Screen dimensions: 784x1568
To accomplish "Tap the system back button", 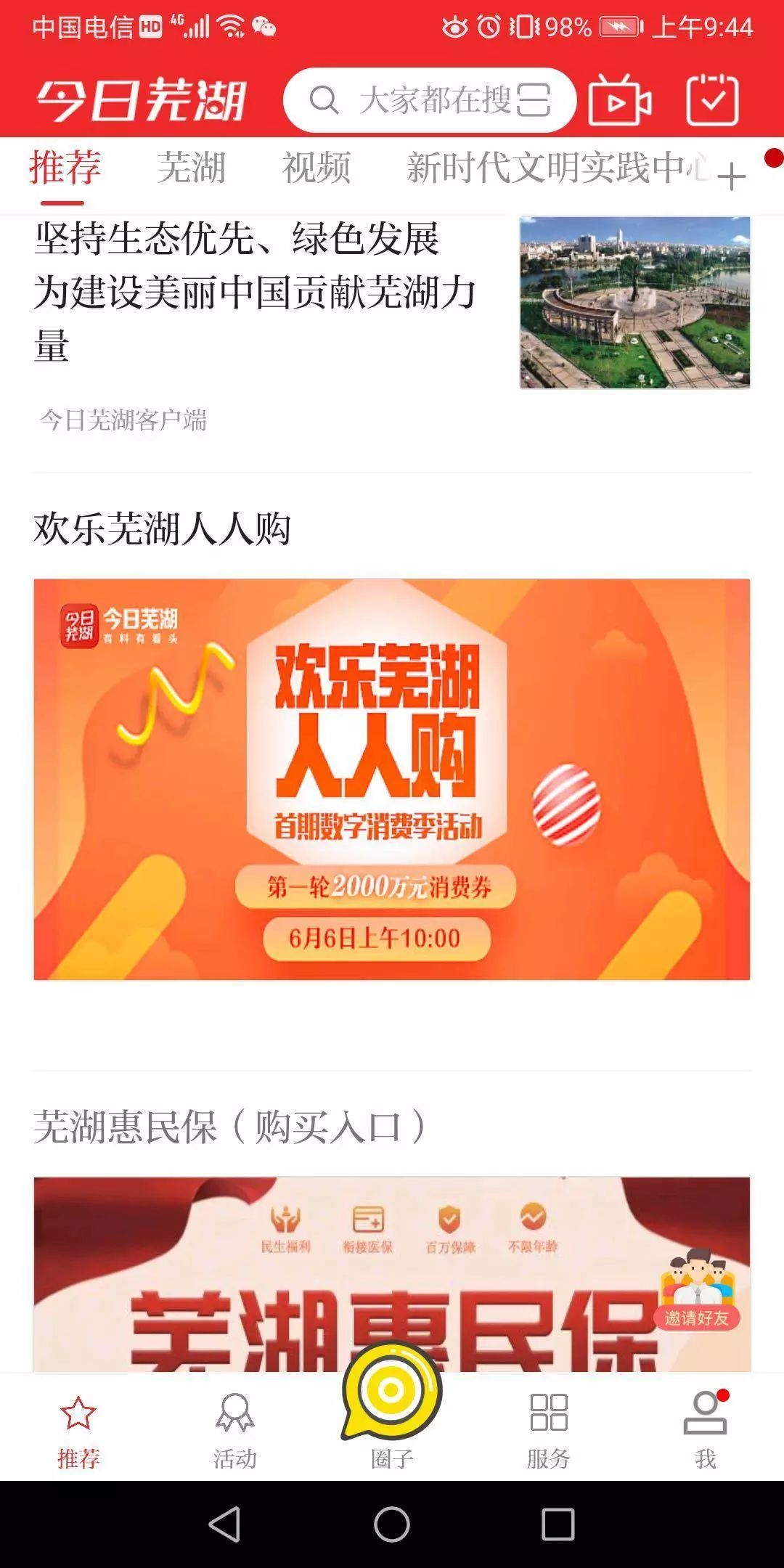I will 225,1524.
